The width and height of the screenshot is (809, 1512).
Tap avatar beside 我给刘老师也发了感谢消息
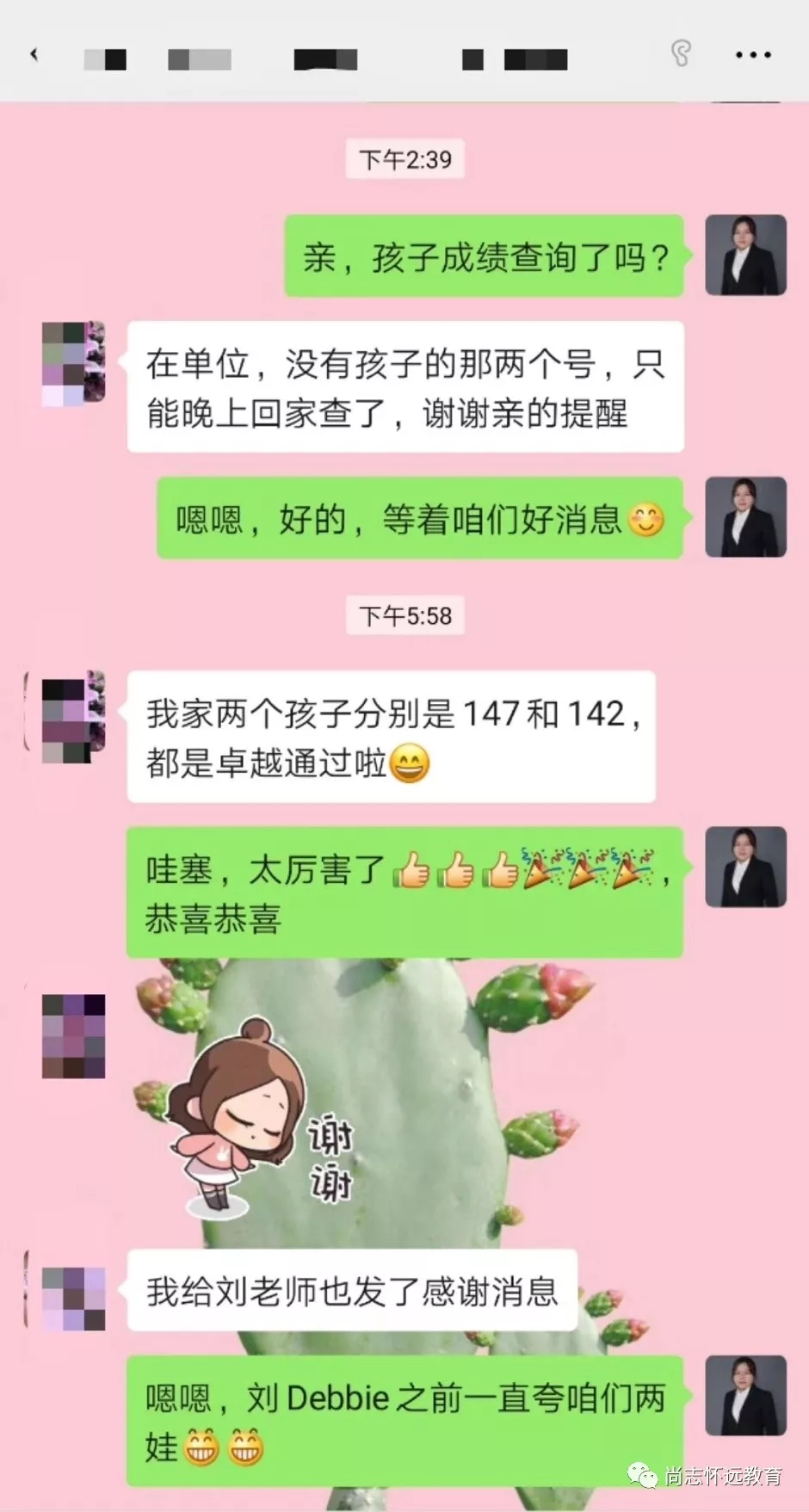point(74,1298)
